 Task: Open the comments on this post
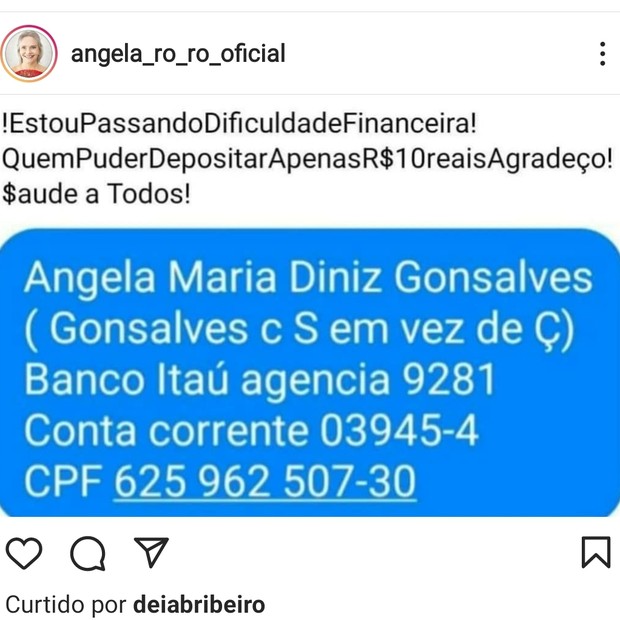88,553
